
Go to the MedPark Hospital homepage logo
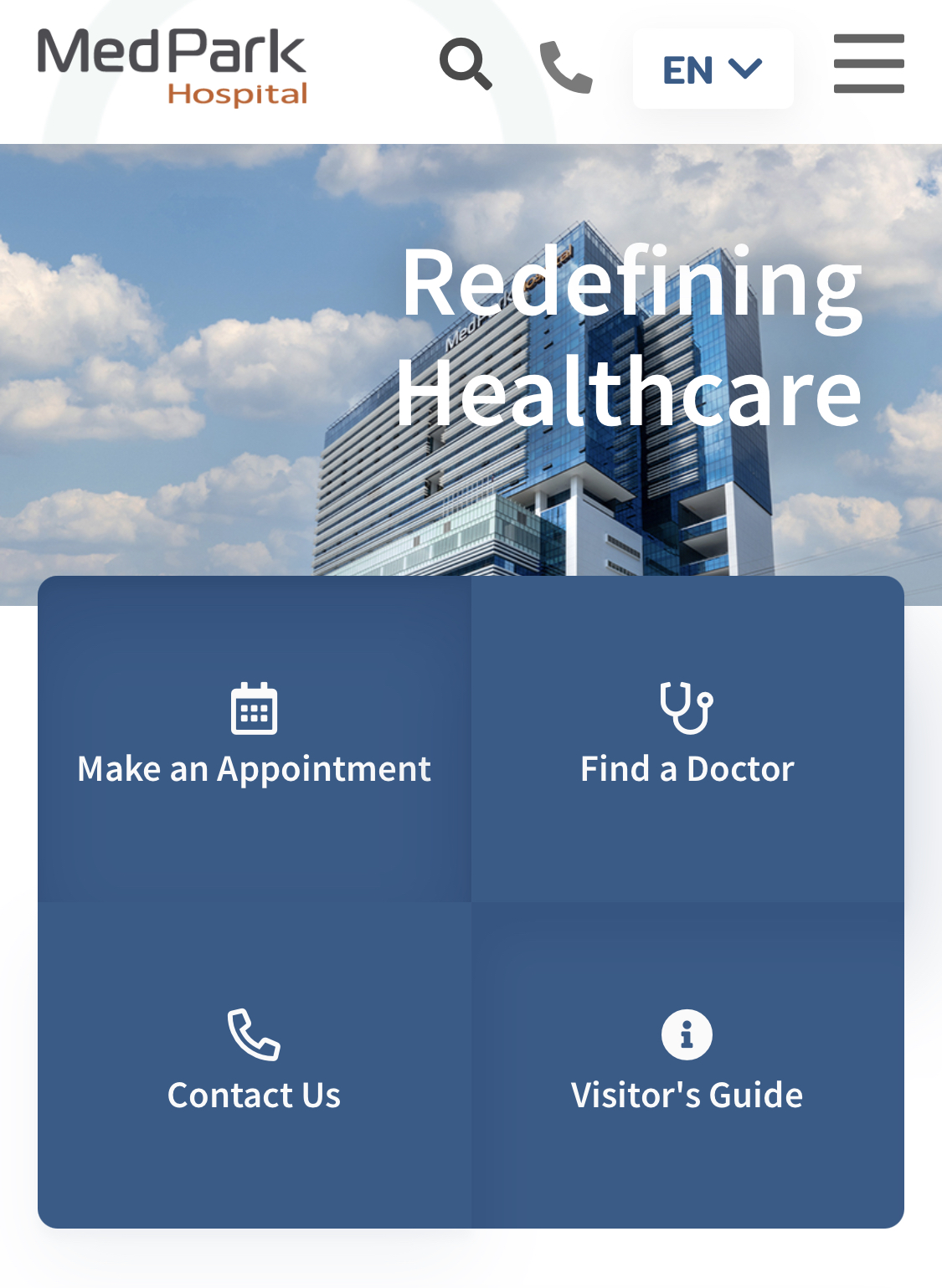pyautogui.click(x=172, y=67)
